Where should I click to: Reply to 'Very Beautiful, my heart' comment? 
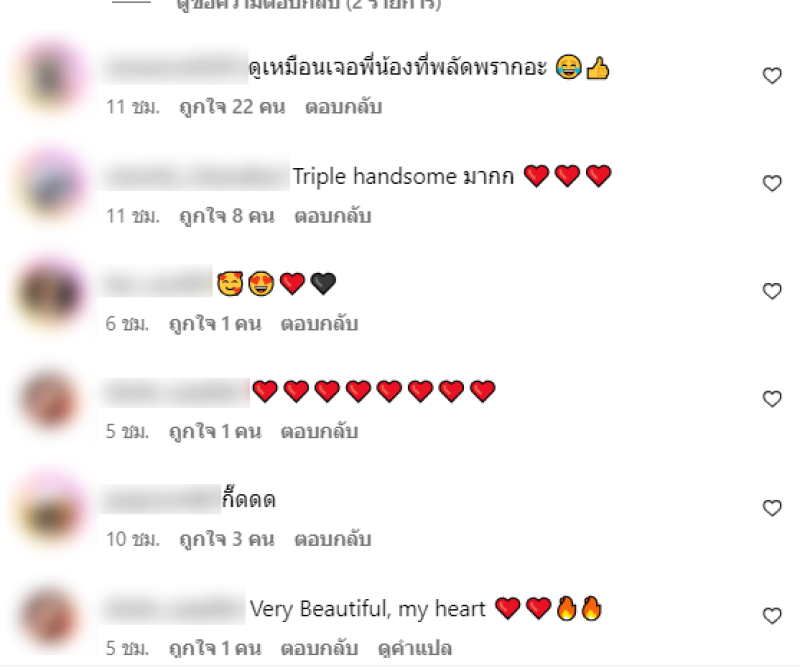[x=318, y=648]
